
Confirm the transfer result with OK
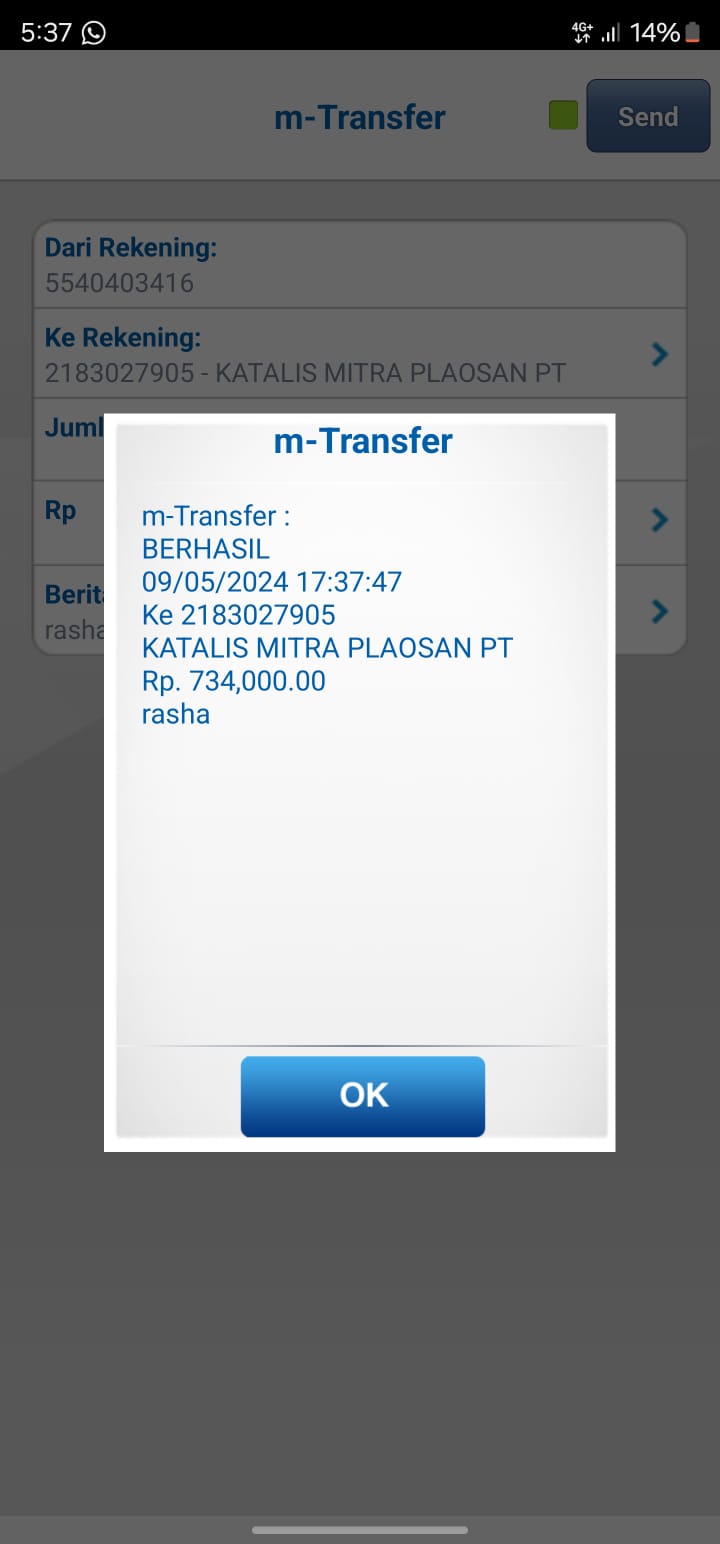[x=362, y=1096]
